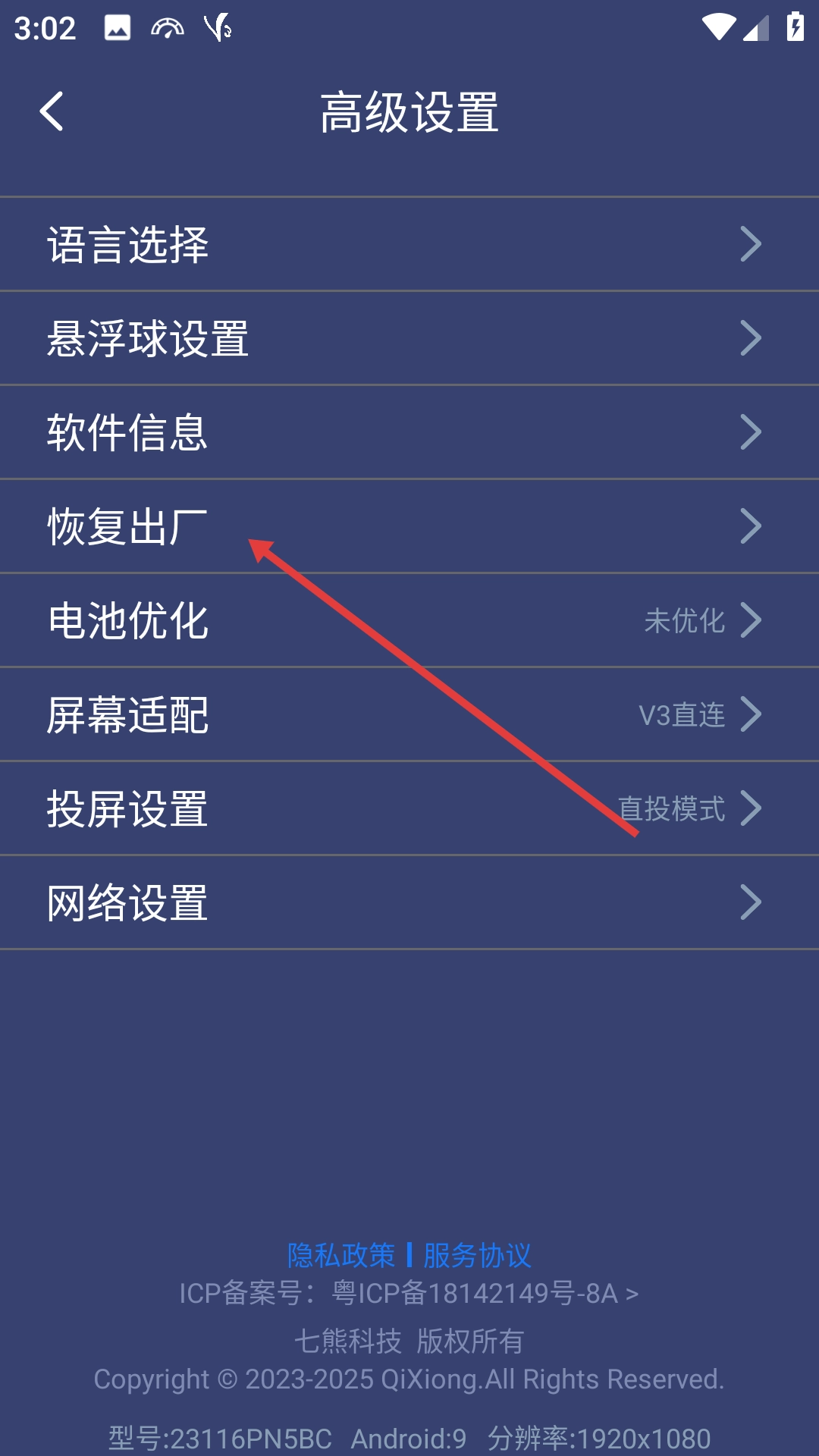Image resolution: width=819 pixels, height=1456 pixels.
Task: Open 投屏设置 screen casting settings
Action: (x=409, y=808)
